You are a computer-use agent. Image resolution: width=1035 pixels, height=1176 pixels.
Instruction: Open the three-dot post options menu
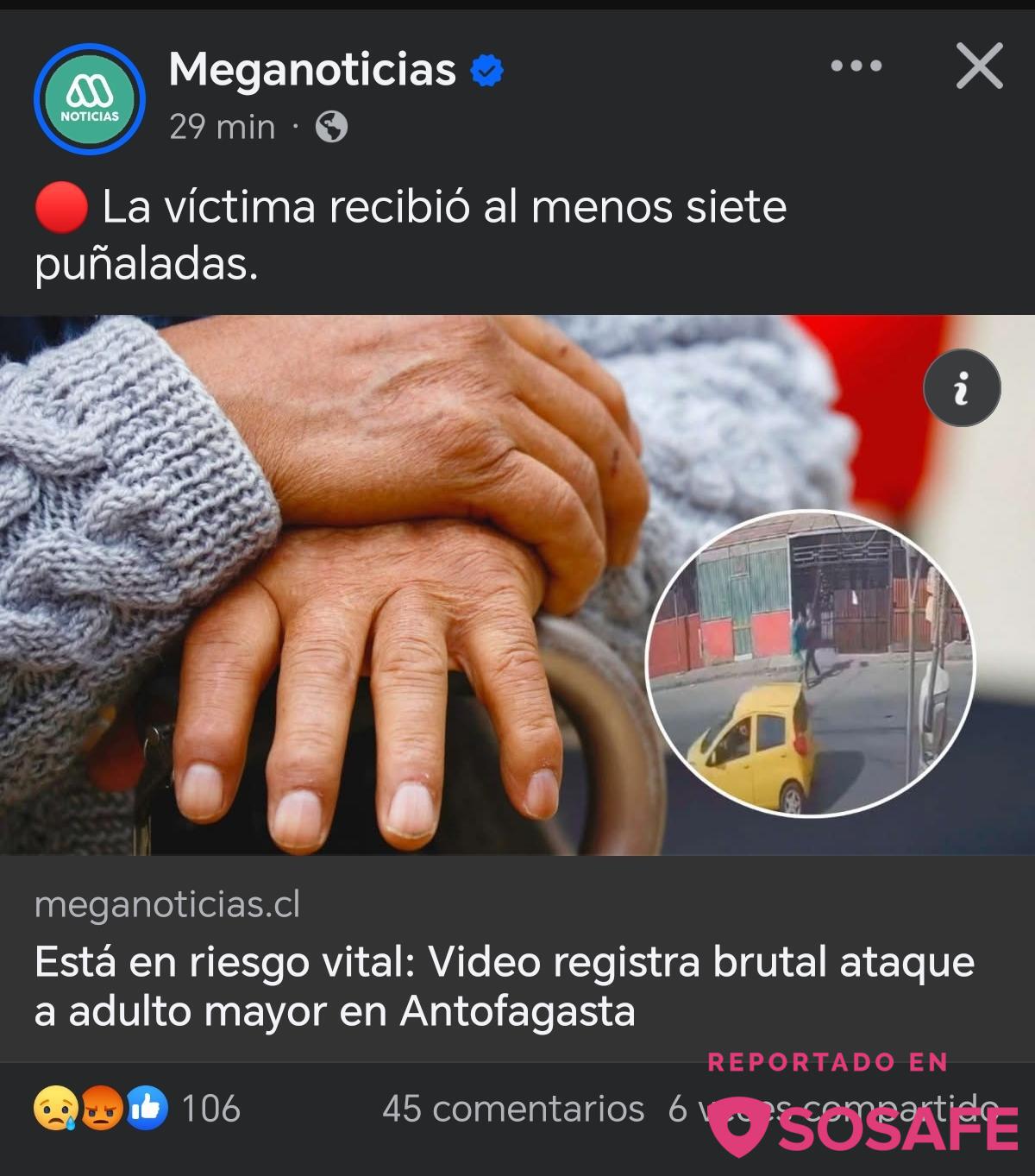[856, 66]
